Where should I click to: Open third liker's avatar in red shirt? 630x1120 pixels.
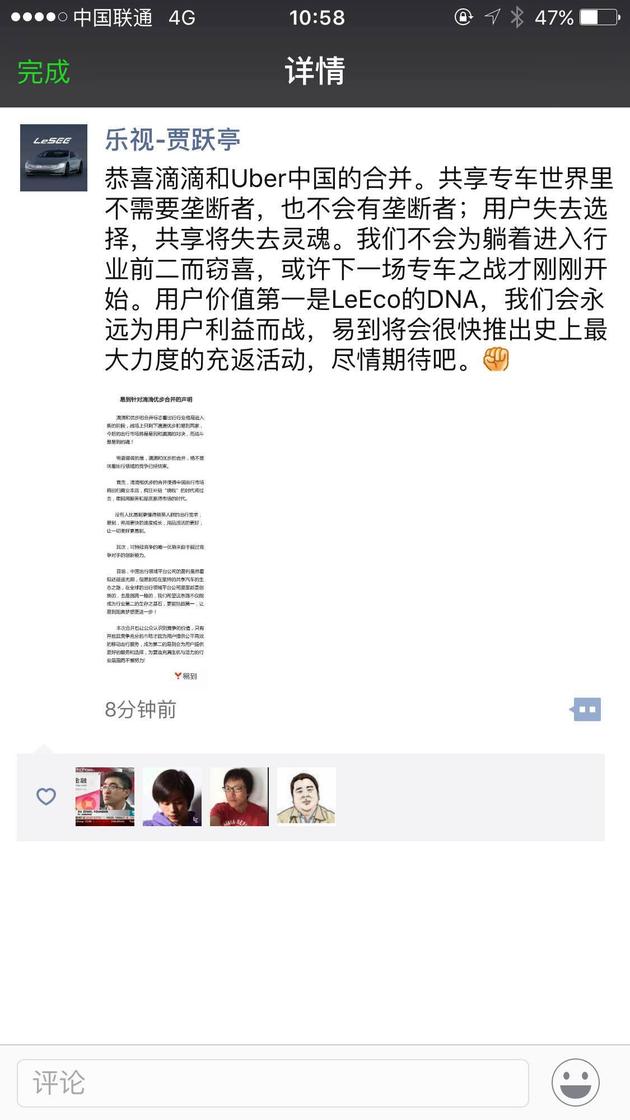pyautogui.click(x=239, y=796)
